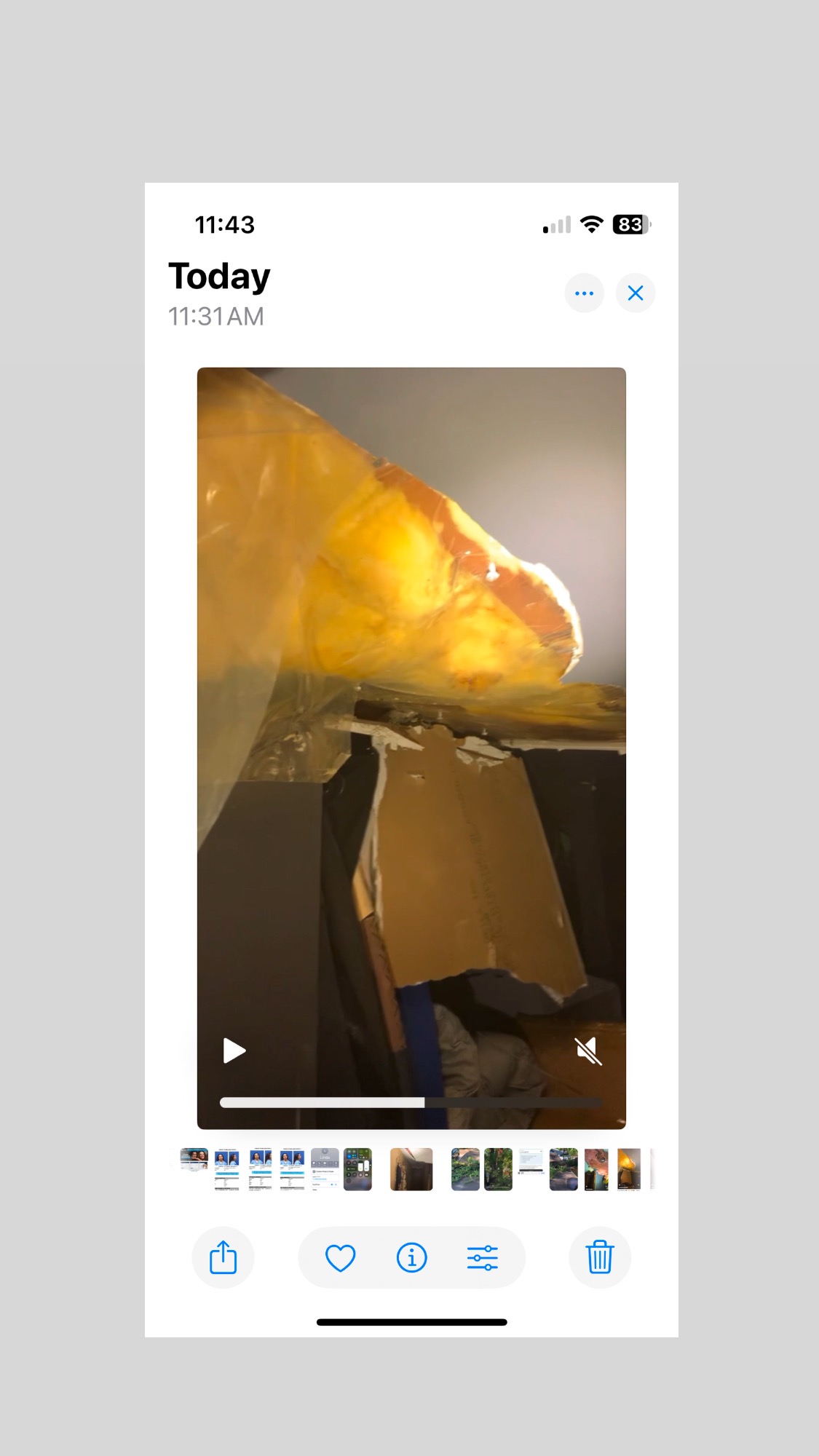This screenshot has height=1456, width=819.
Task: Play the video
Action: [234, 1051]
